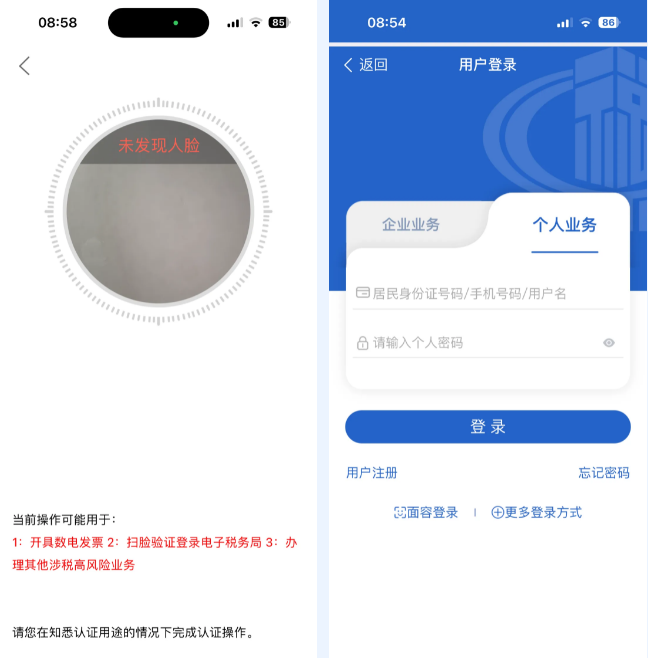Viewport: 648px width, 658px height.
Task: Open 用户注册 to register
Action: click(x=372, y=473)
